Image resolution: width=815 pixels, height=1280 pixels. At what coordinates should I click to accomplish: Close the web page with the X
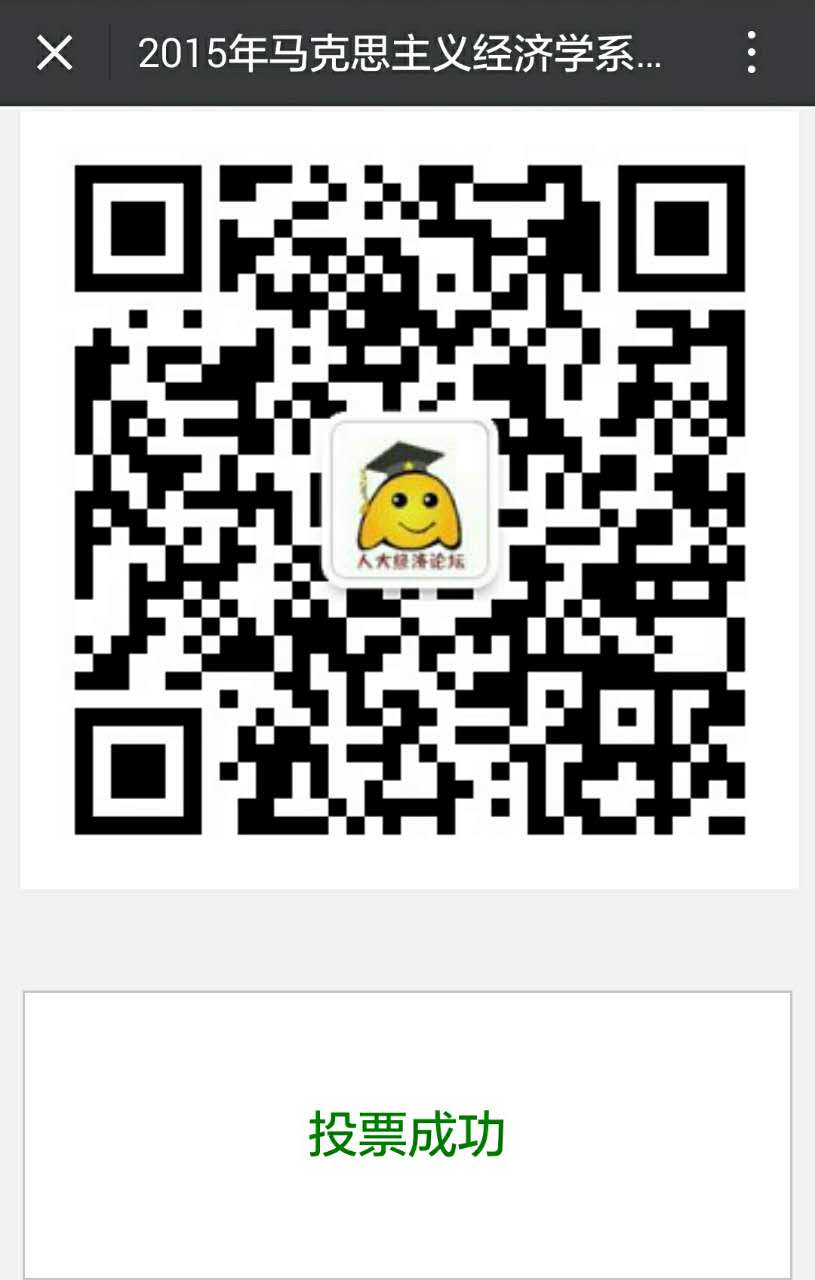click(54, 53)
